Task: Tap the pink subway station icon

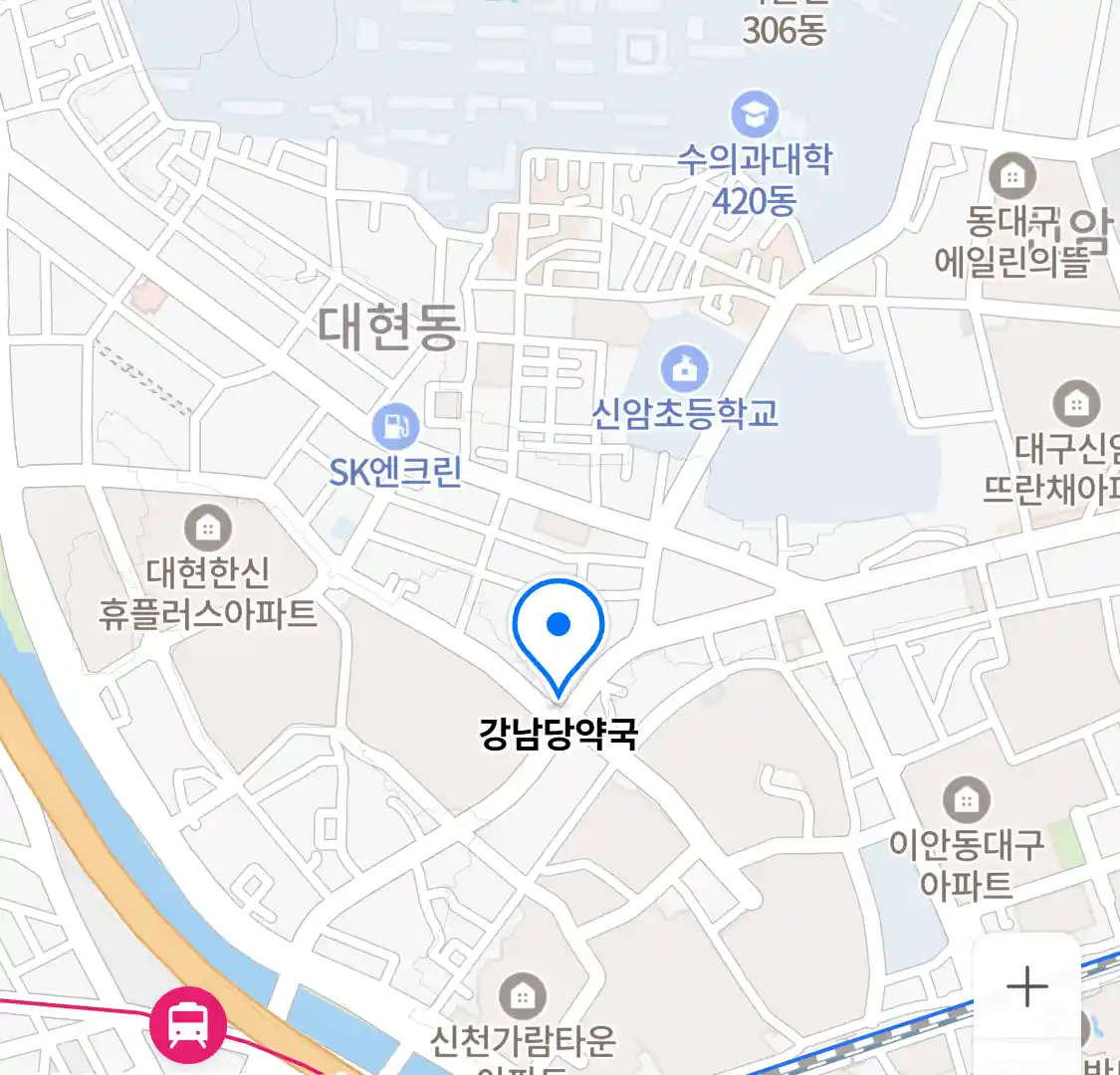Action: [x=188, y=1023]
